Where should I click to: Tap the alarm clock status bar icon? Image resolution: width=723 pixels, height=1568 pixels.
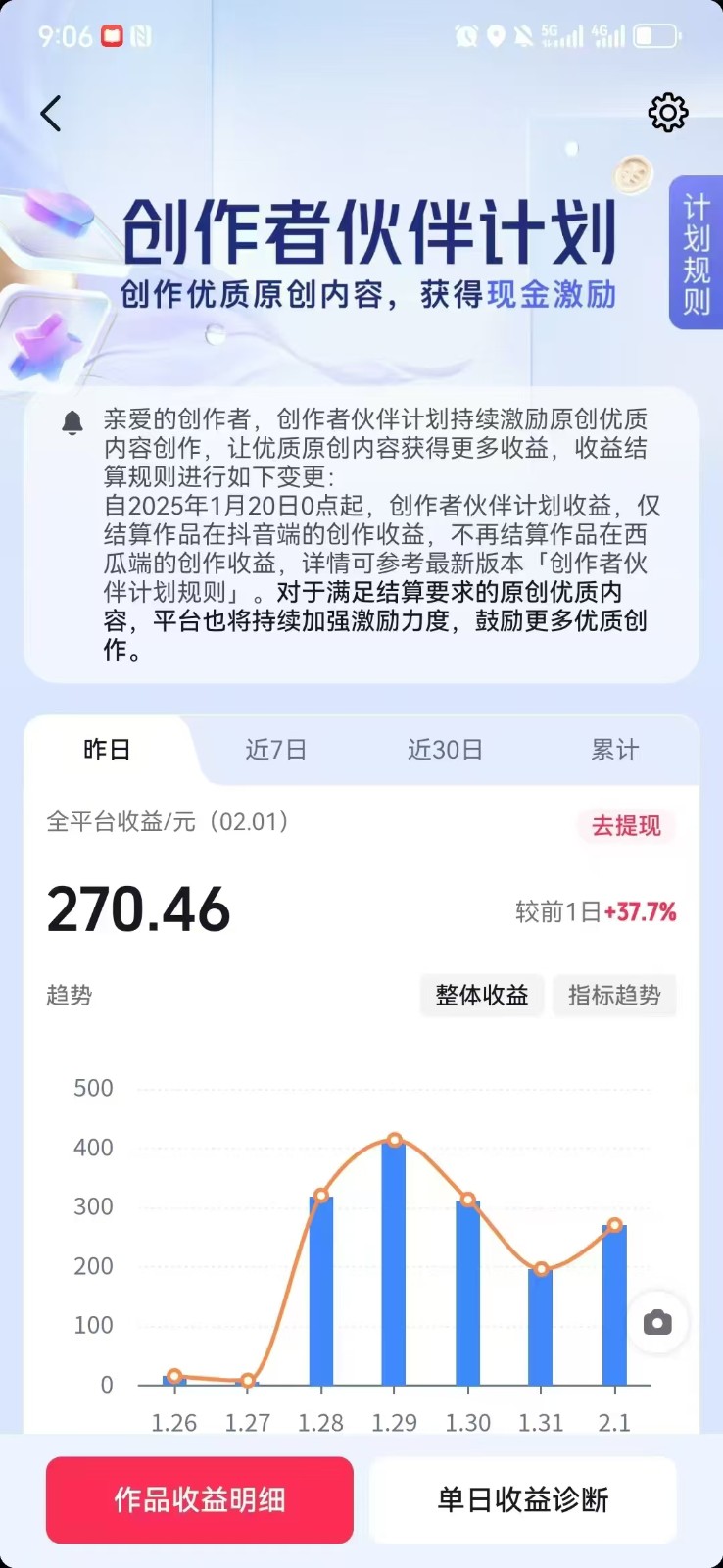pos(468,36)
